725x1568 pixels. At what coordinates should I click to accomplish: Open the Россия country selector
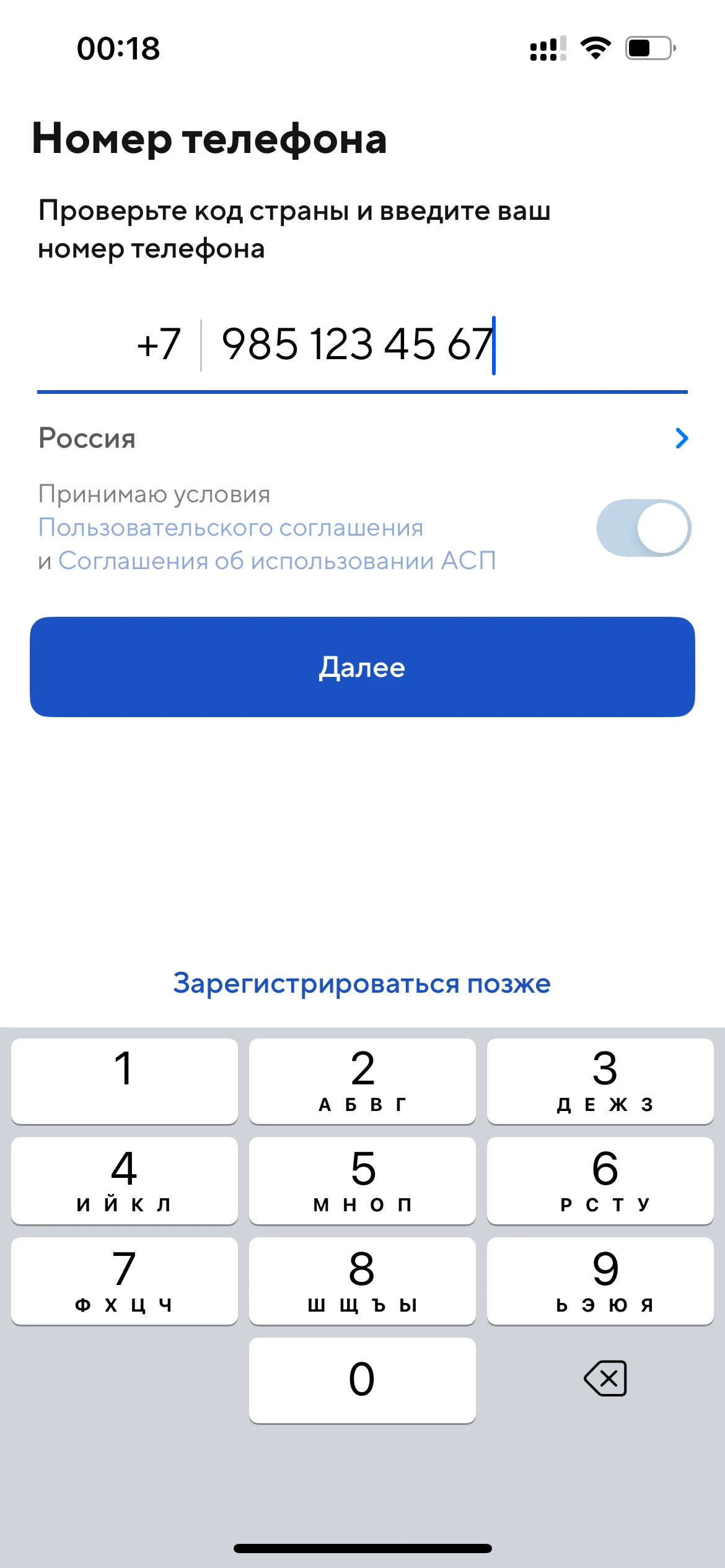coord(362,438)
